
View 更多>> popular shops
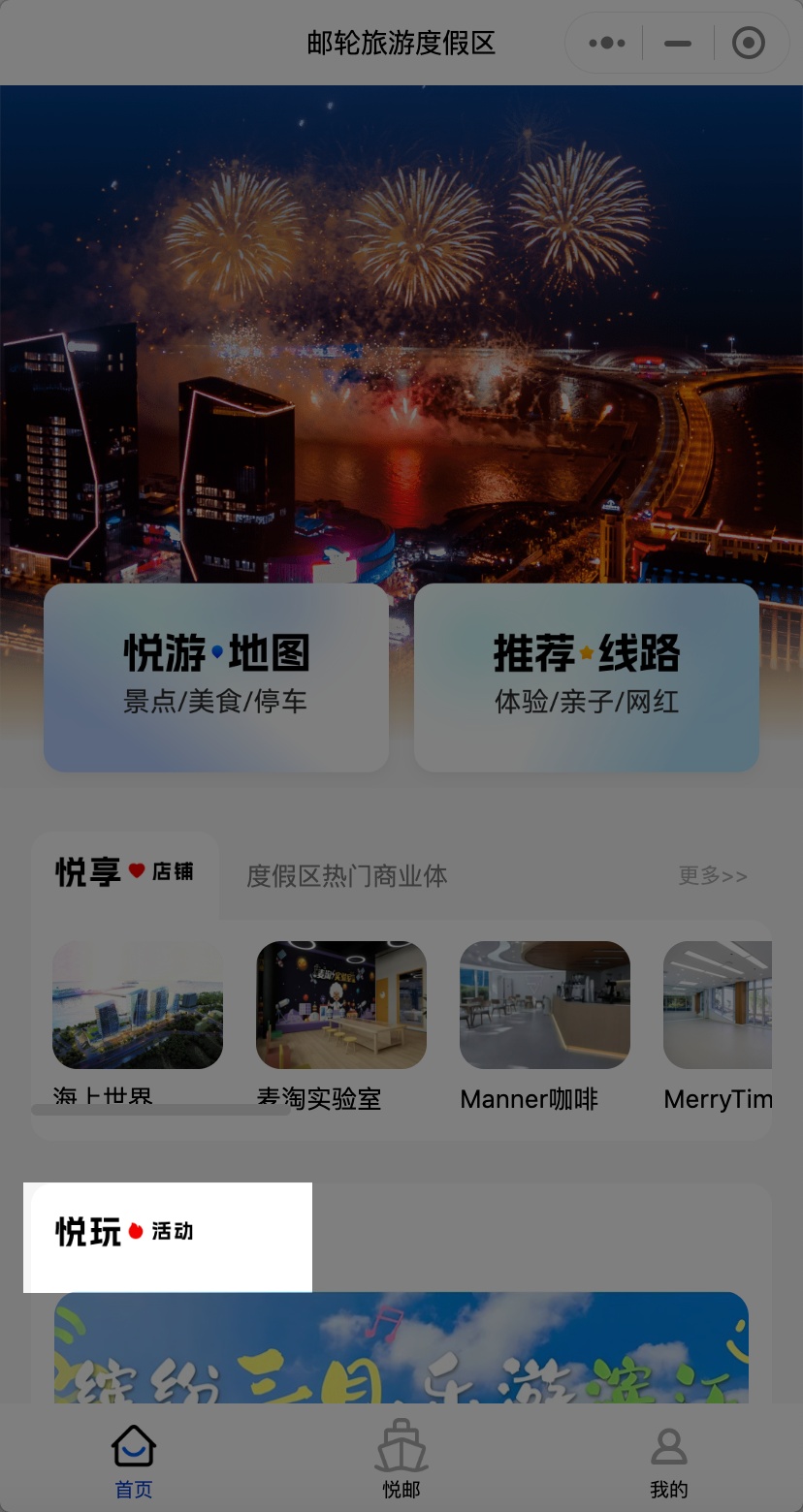click(713, 876)
